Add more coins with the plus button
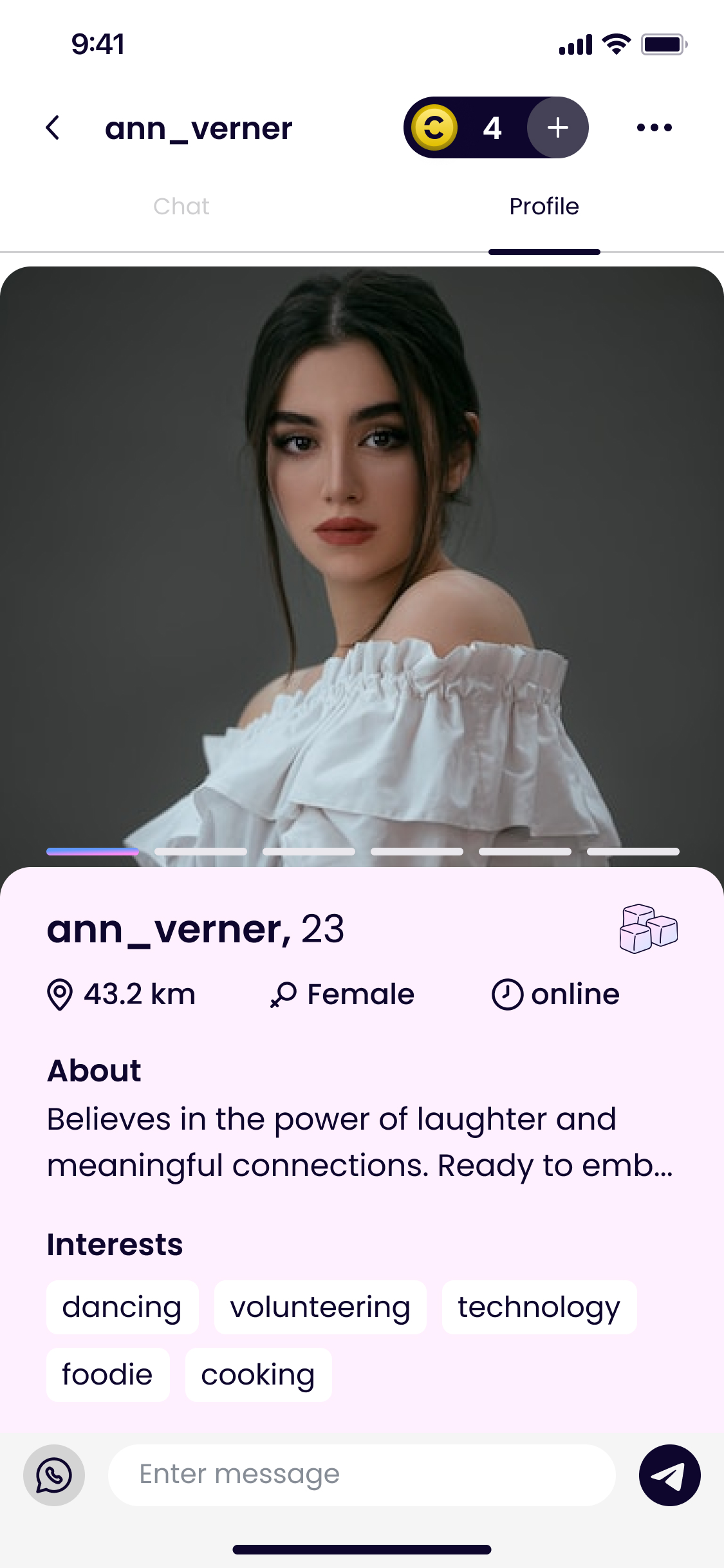The image size is (724, 1568). tap(557, 127)
